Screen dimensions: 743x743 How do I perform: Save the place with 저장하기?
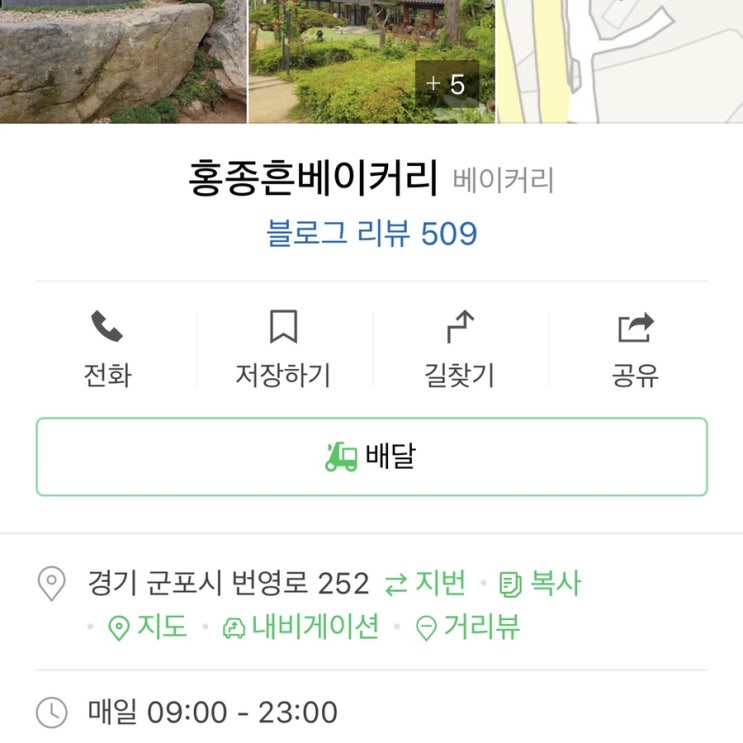click(x=283, y=348)
